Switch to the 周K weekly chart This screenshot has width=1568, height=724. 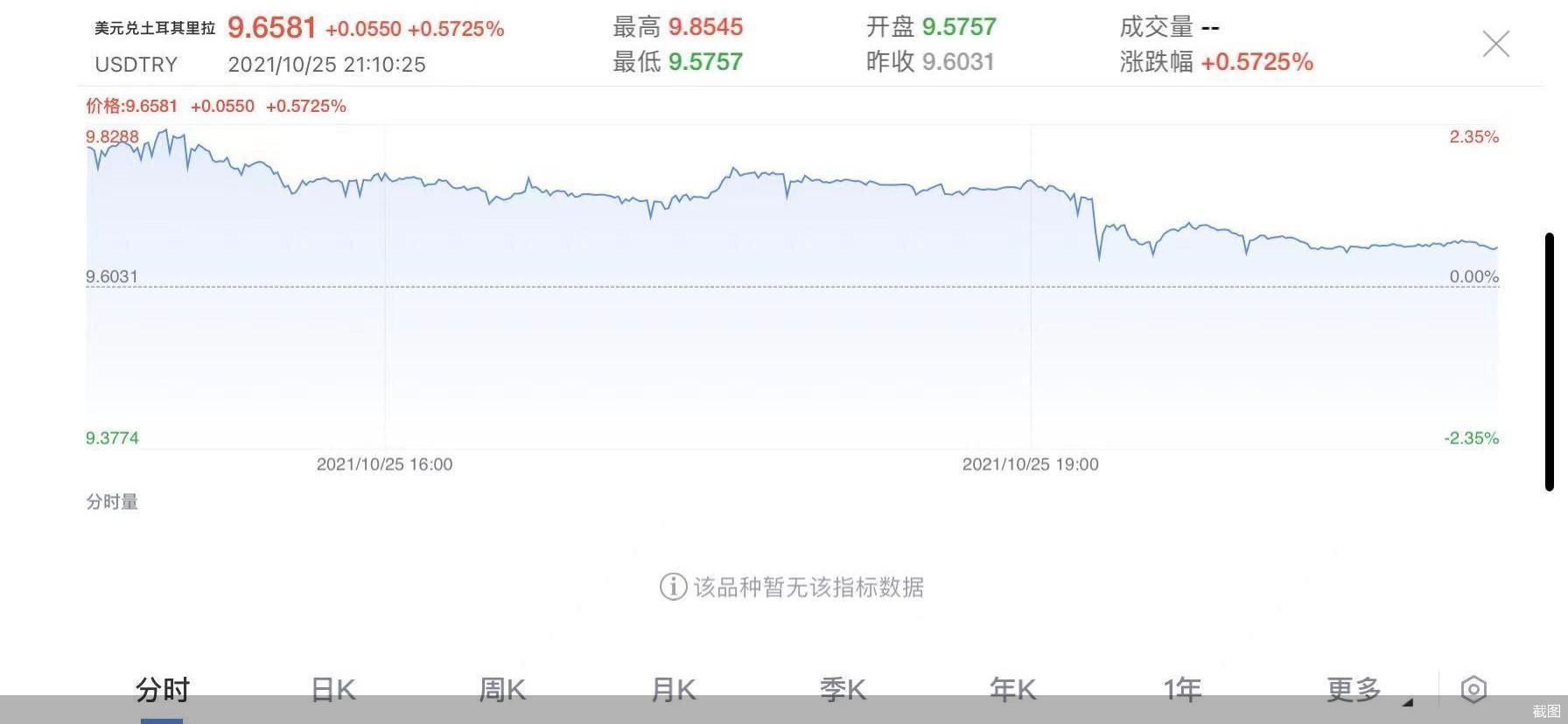point(502,690)
